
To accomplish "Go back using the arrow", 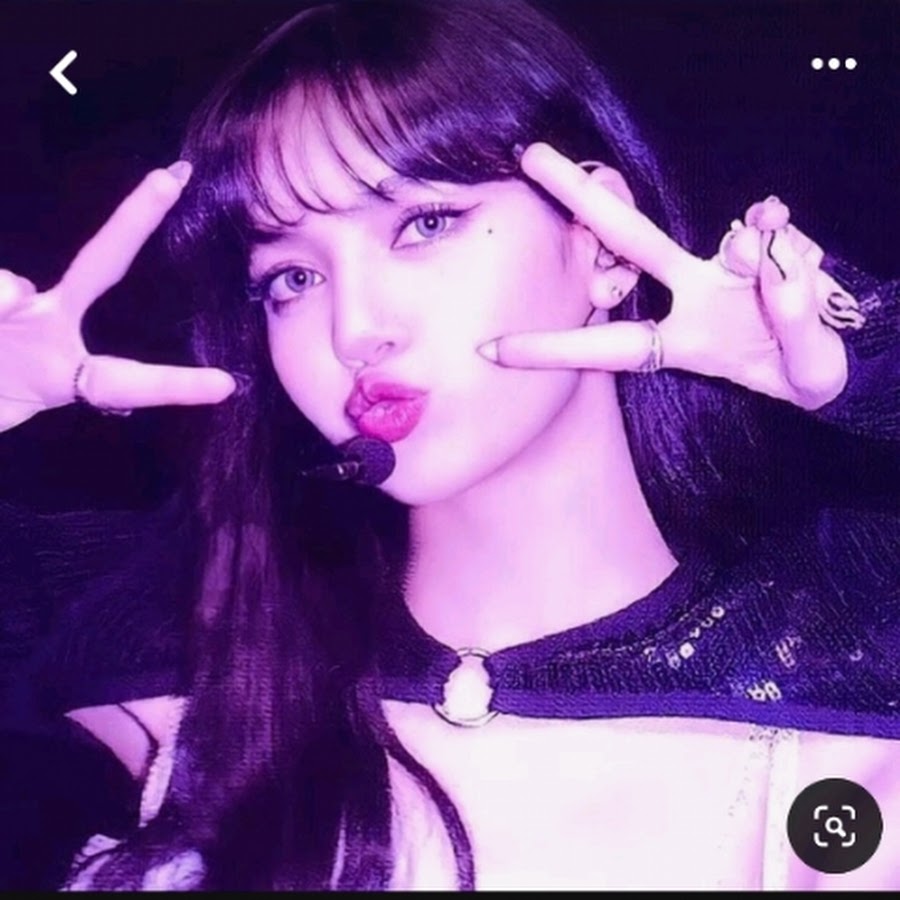I will 64,73.
